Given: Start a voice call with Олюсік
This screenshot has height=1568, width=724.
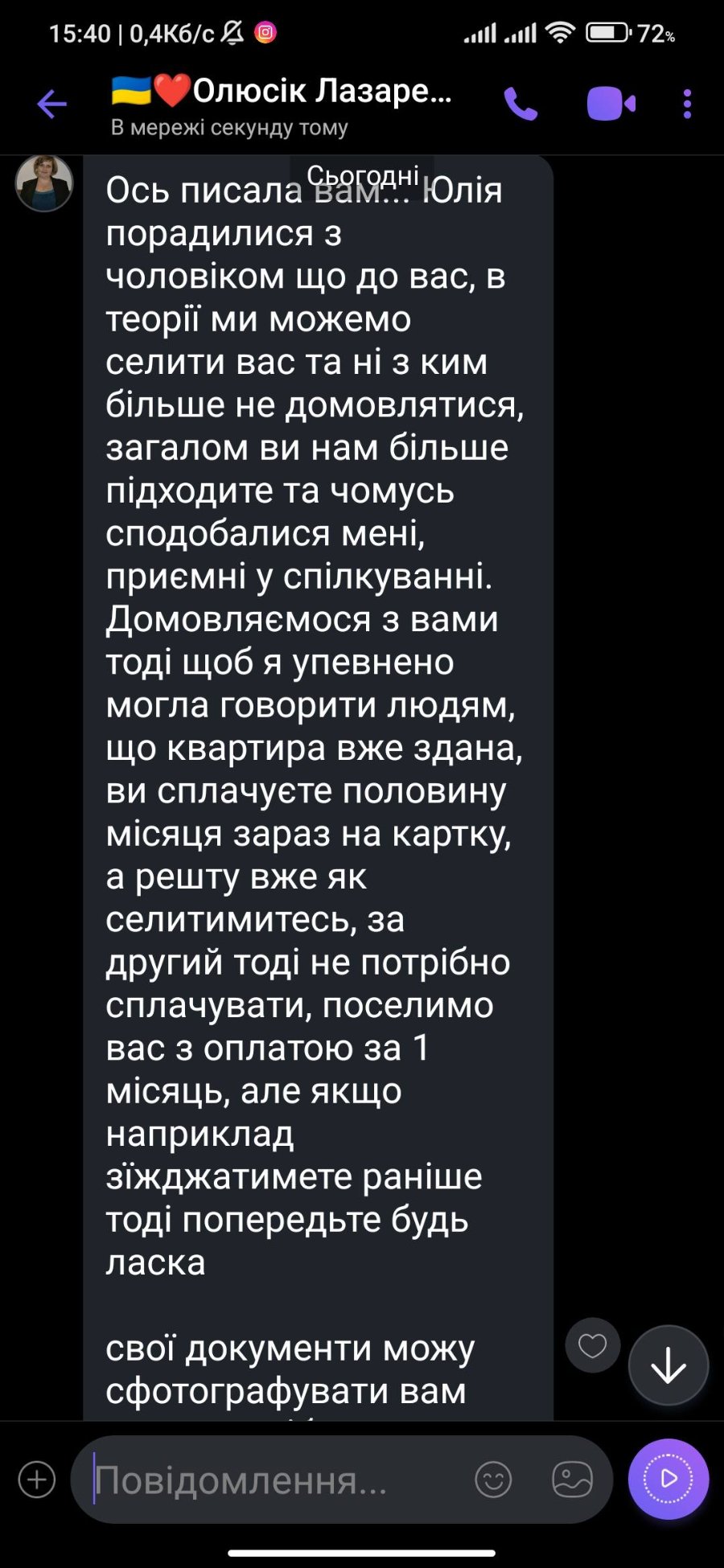Looking at the screenshot, I should (520, 104).
